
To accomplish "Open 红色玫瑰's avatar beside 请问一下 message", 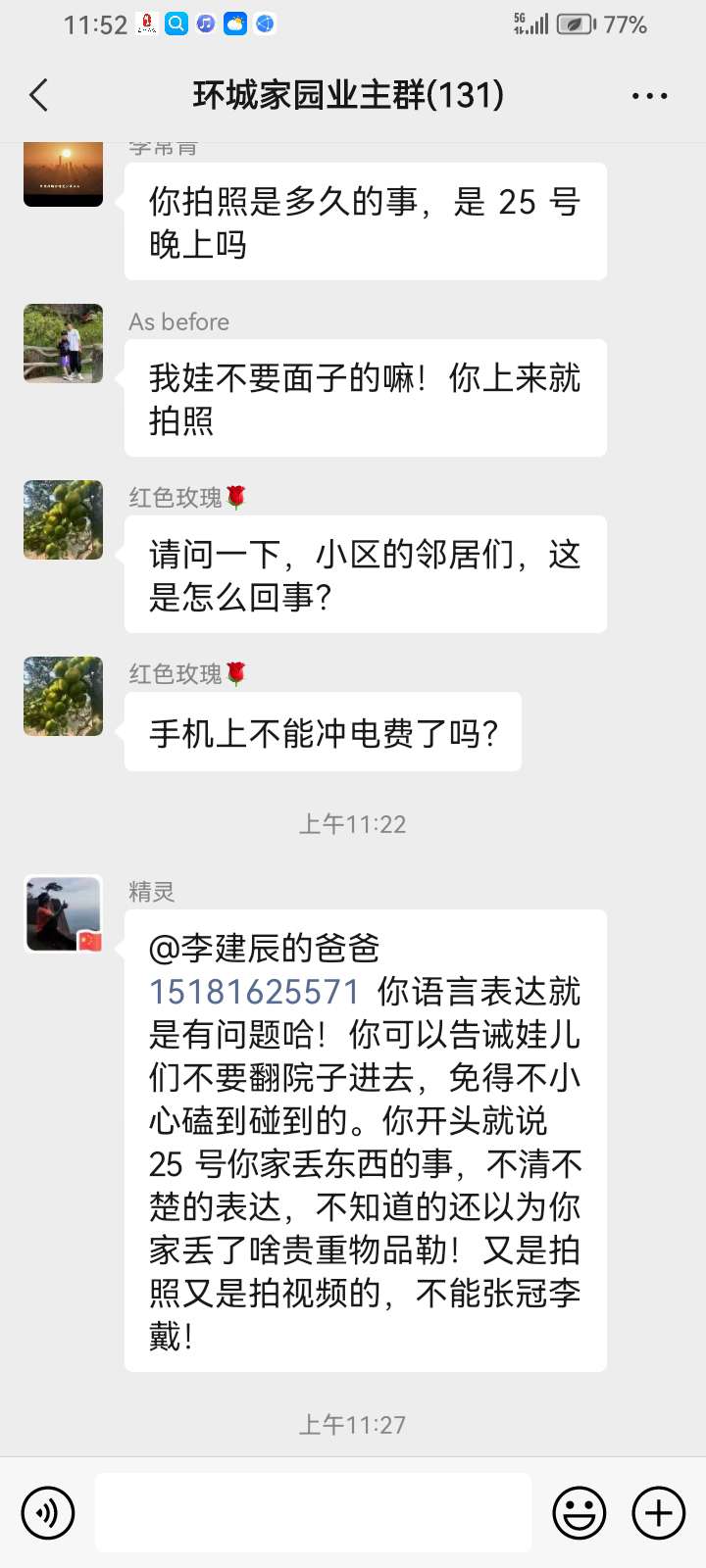I will (63, 519).
